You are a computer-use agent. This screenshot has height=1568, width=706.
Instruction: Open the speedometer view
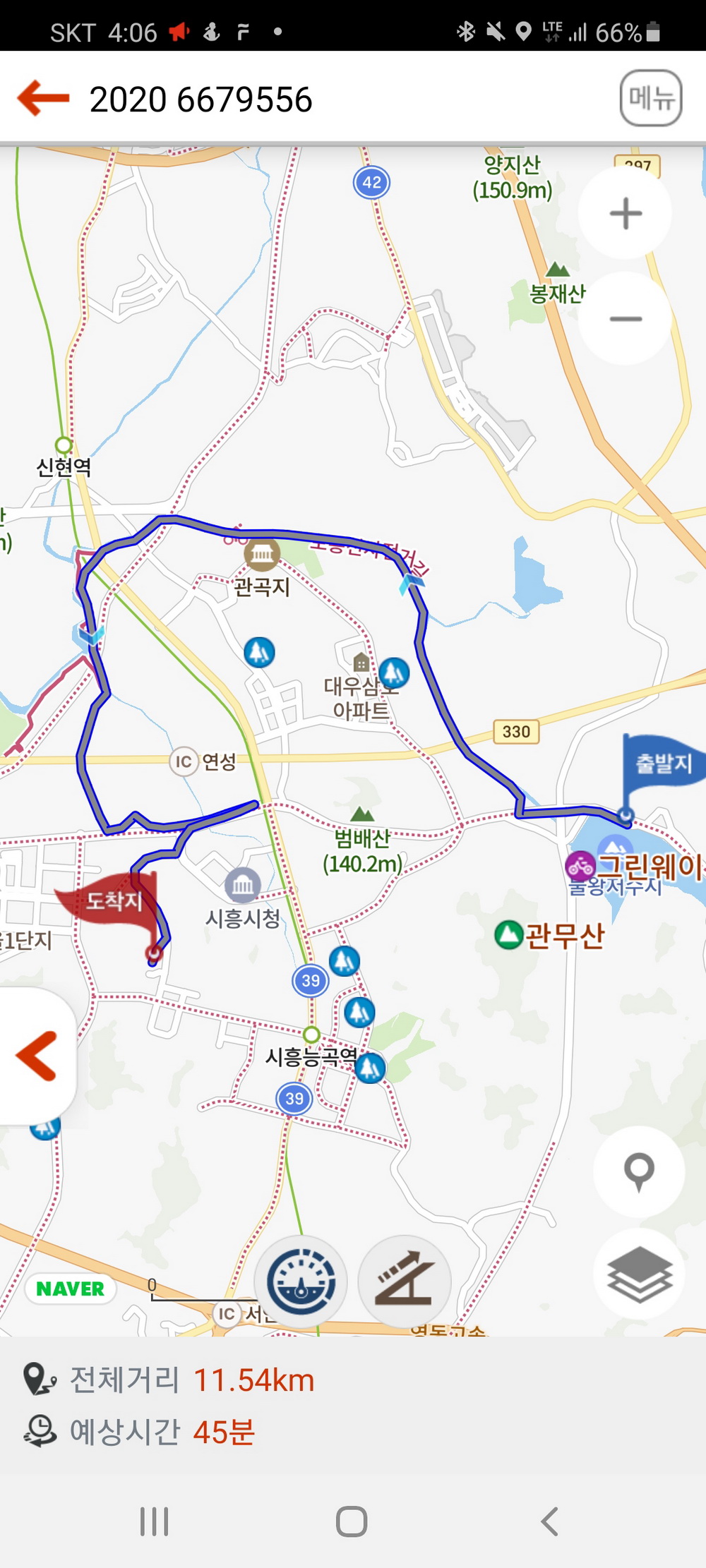[301, 1281]
